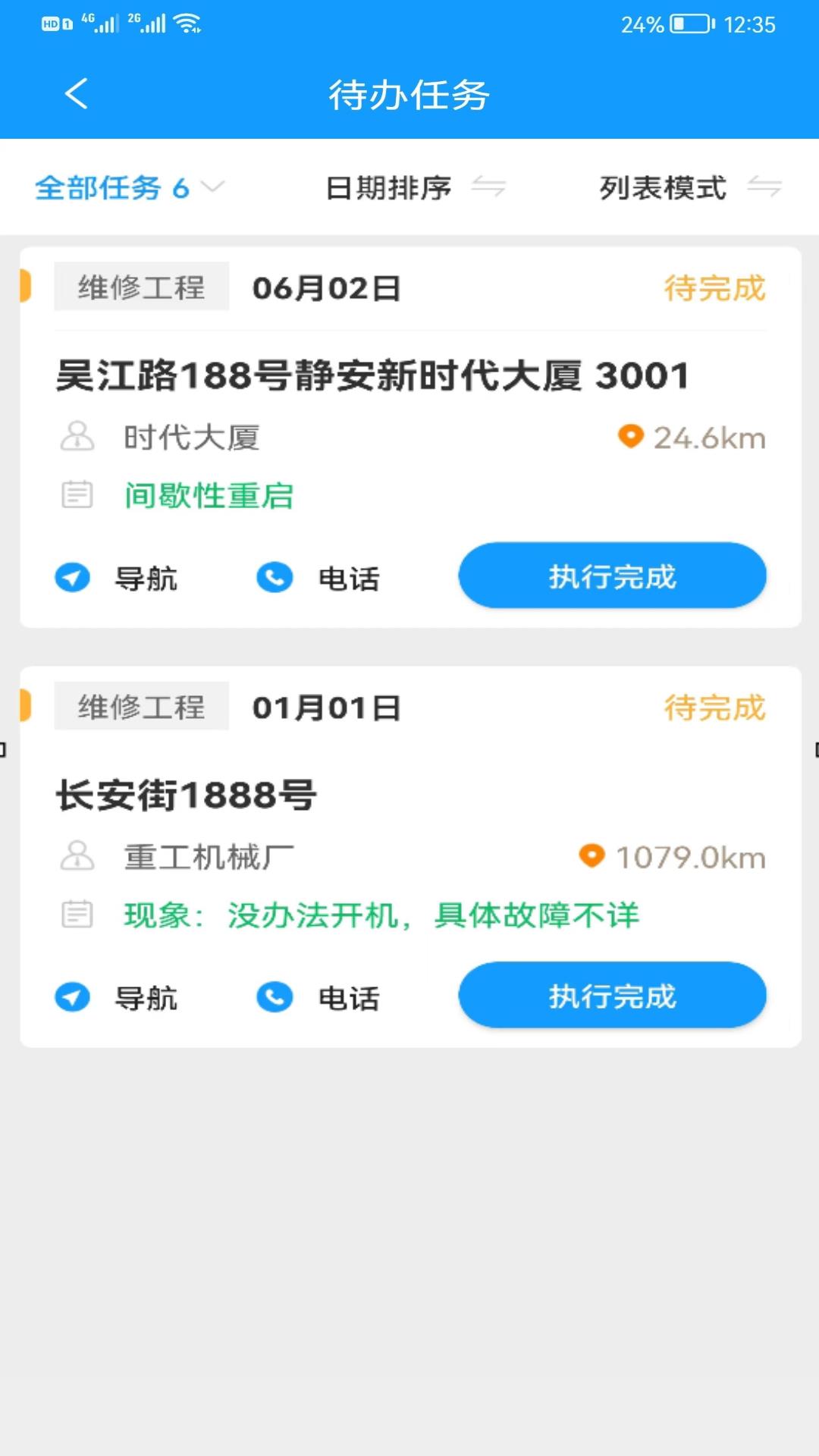Tap the 维修工程 tag on the first card
819x1456 pixels.
point(140,287)
